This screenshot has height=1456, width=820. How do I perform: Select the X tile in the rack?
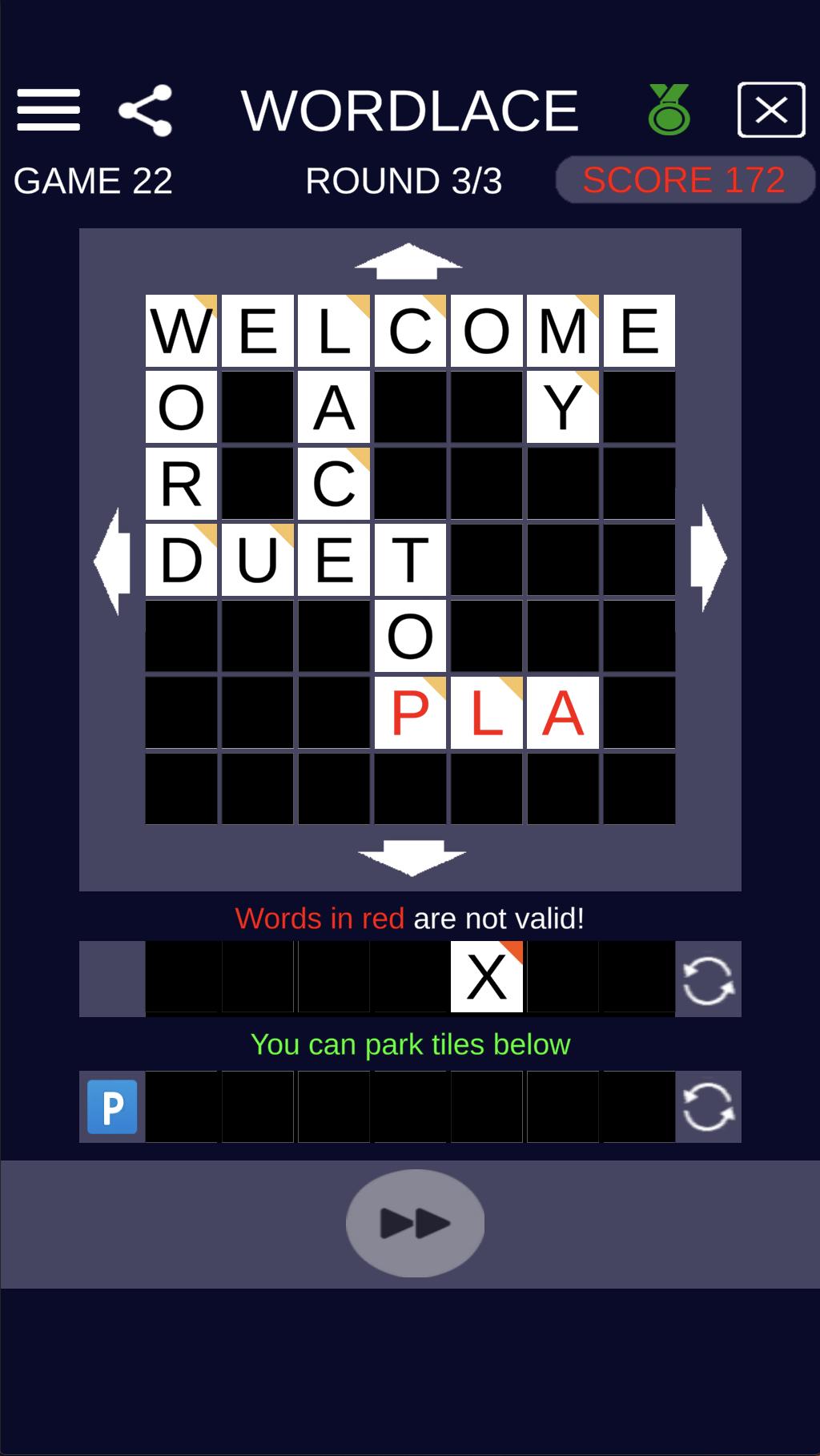coord(487,977)
